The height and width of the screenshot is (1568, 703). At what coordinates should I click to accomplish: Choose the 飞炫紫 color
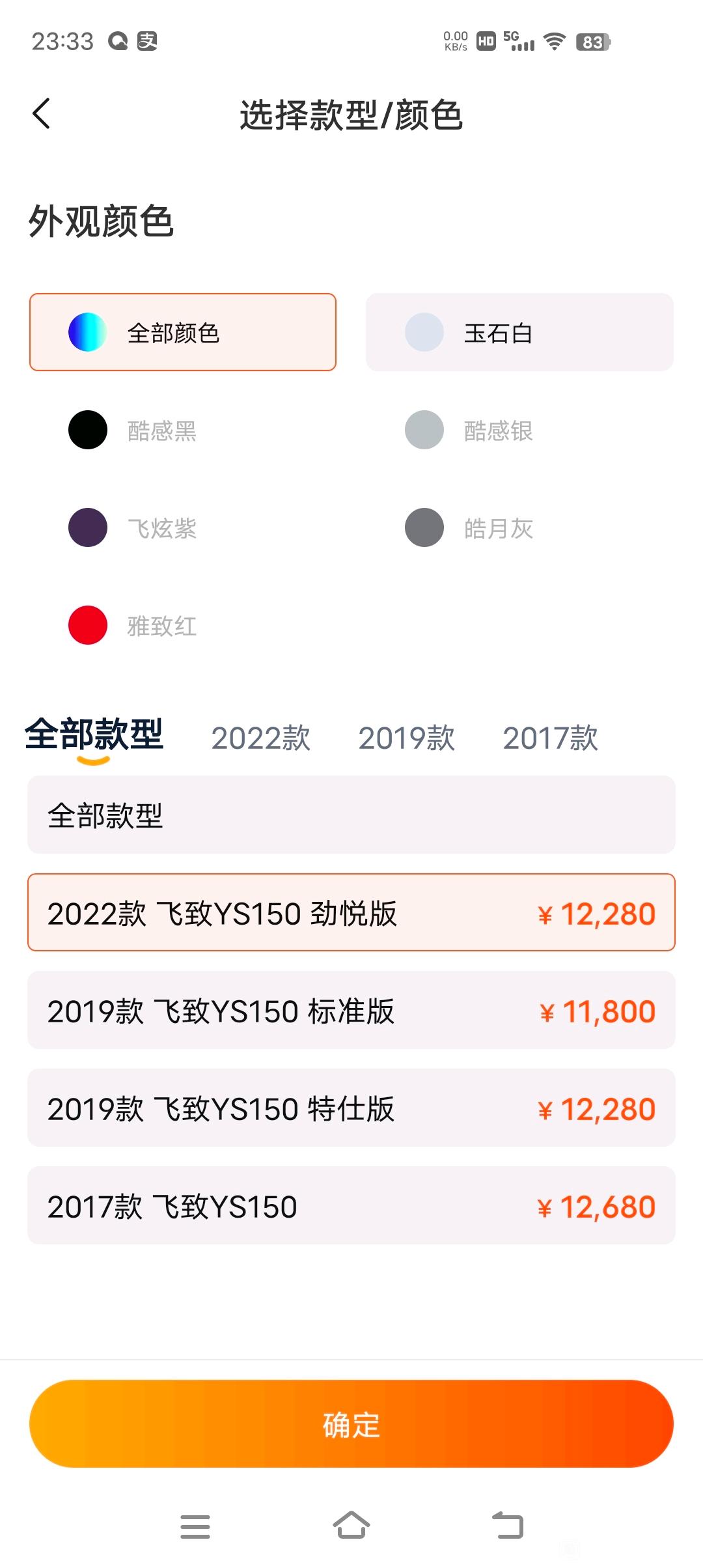(x=183, y=527)
